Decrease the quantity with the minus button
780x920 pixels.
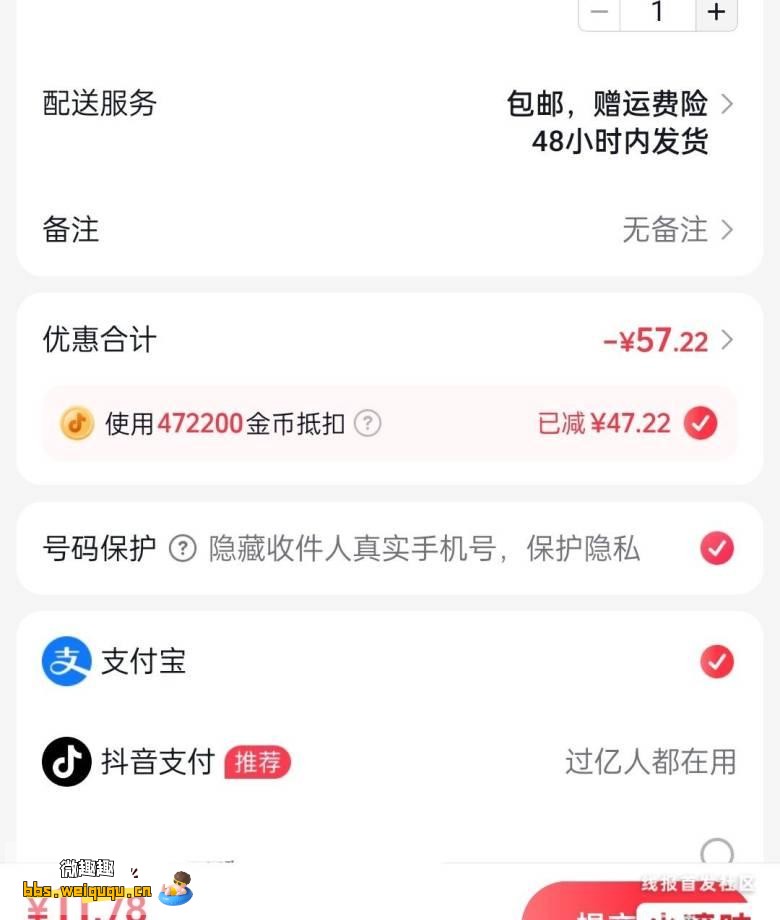pos(599,12)
